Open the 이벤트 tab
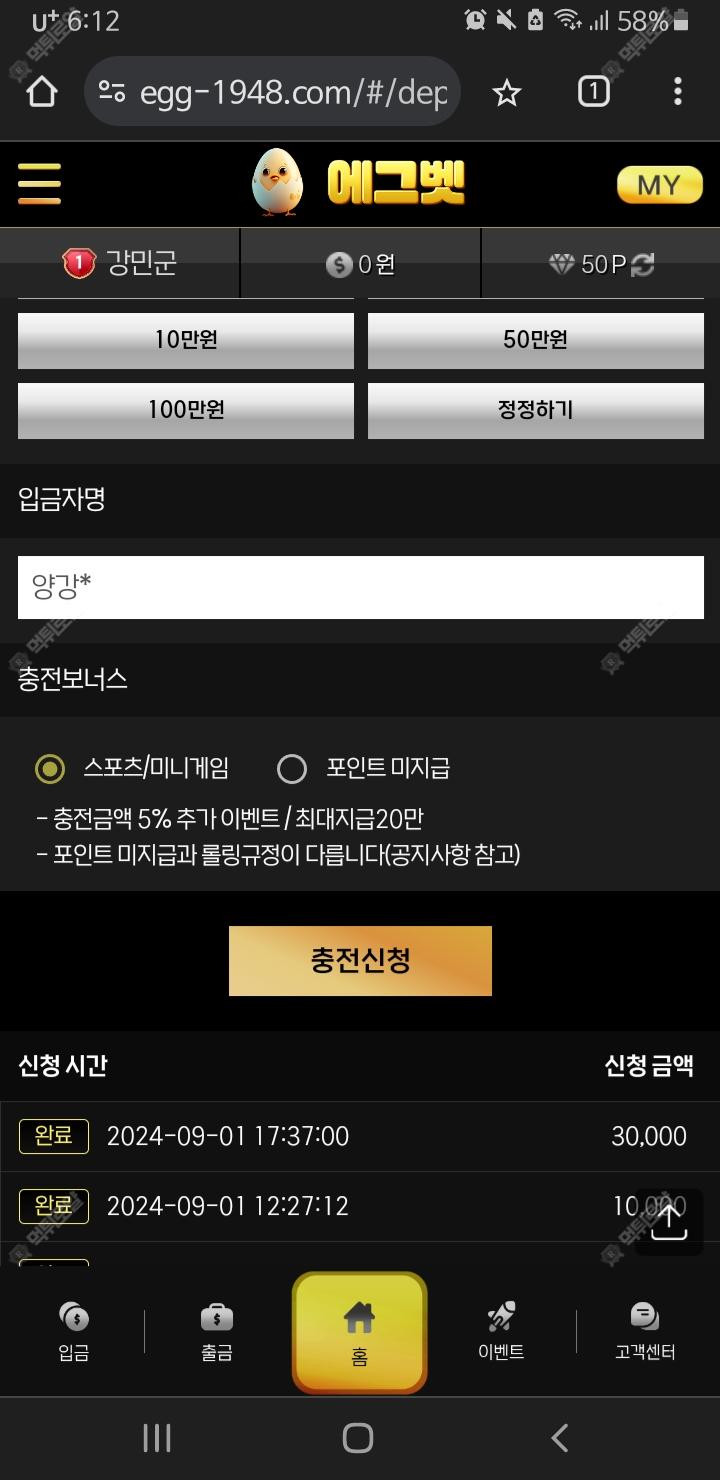The width and height of the screenshot is (720, 1480). (x=501, y=1332)
